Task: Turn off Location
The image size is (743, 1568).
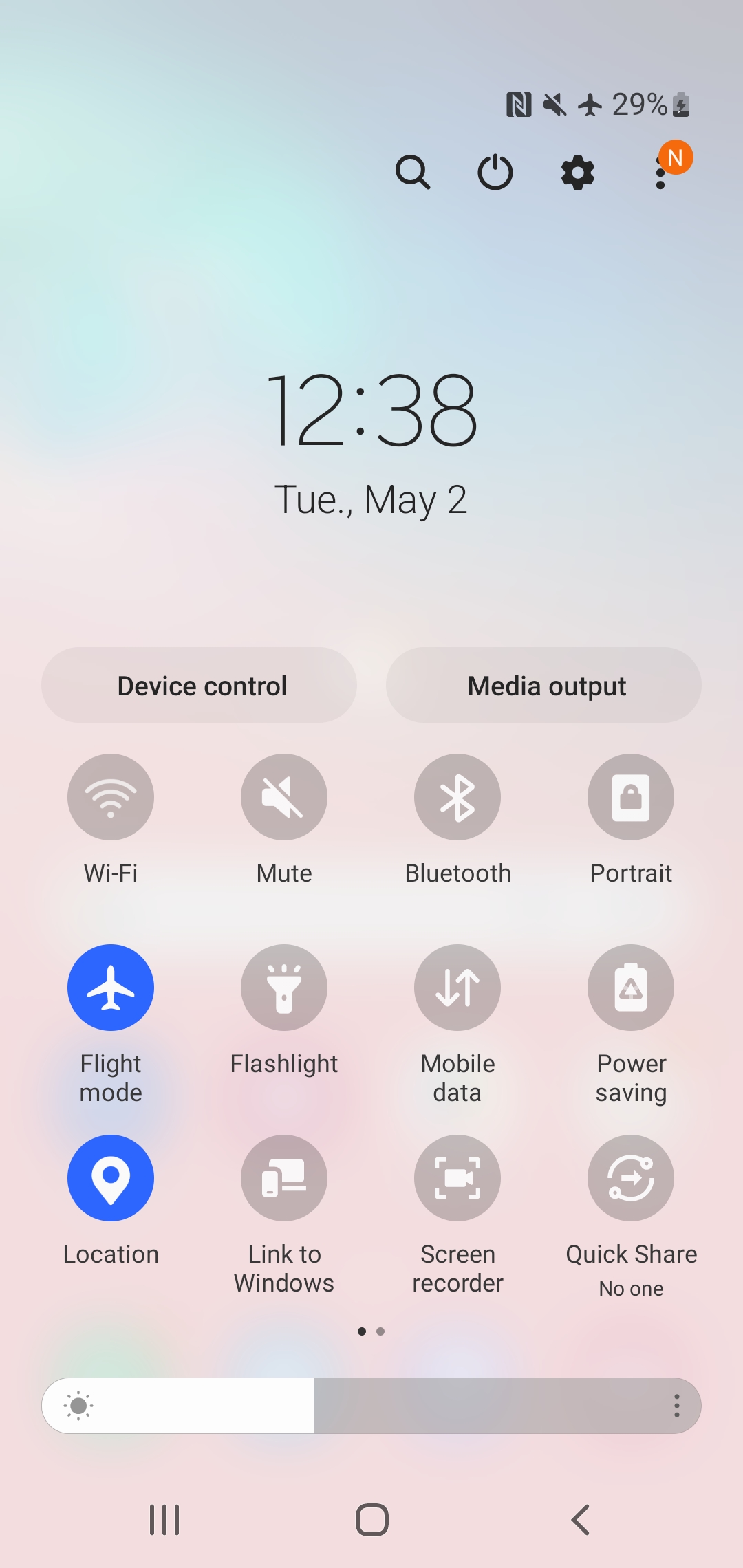Action: [x=110, y=1177]
